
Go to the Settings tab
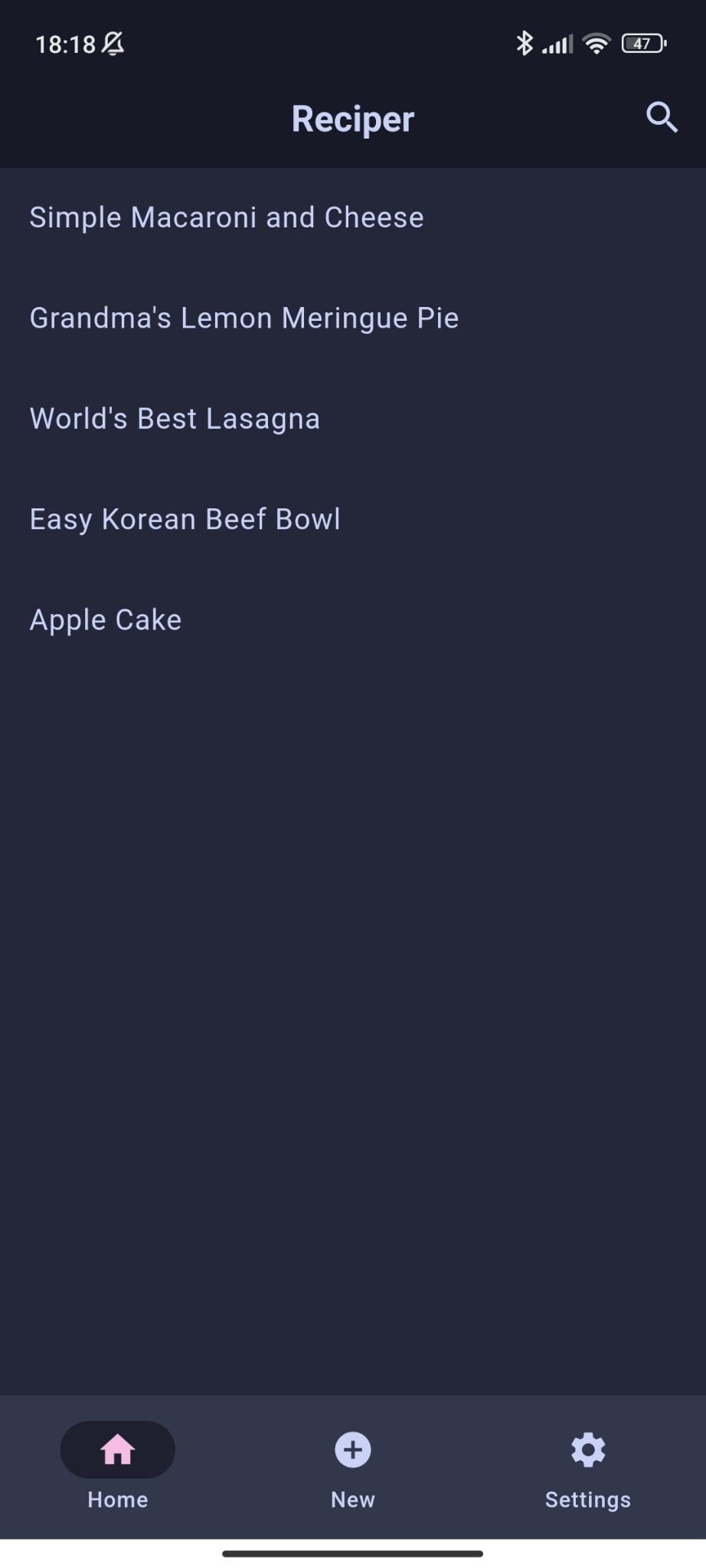click(x=588, y=1467)
